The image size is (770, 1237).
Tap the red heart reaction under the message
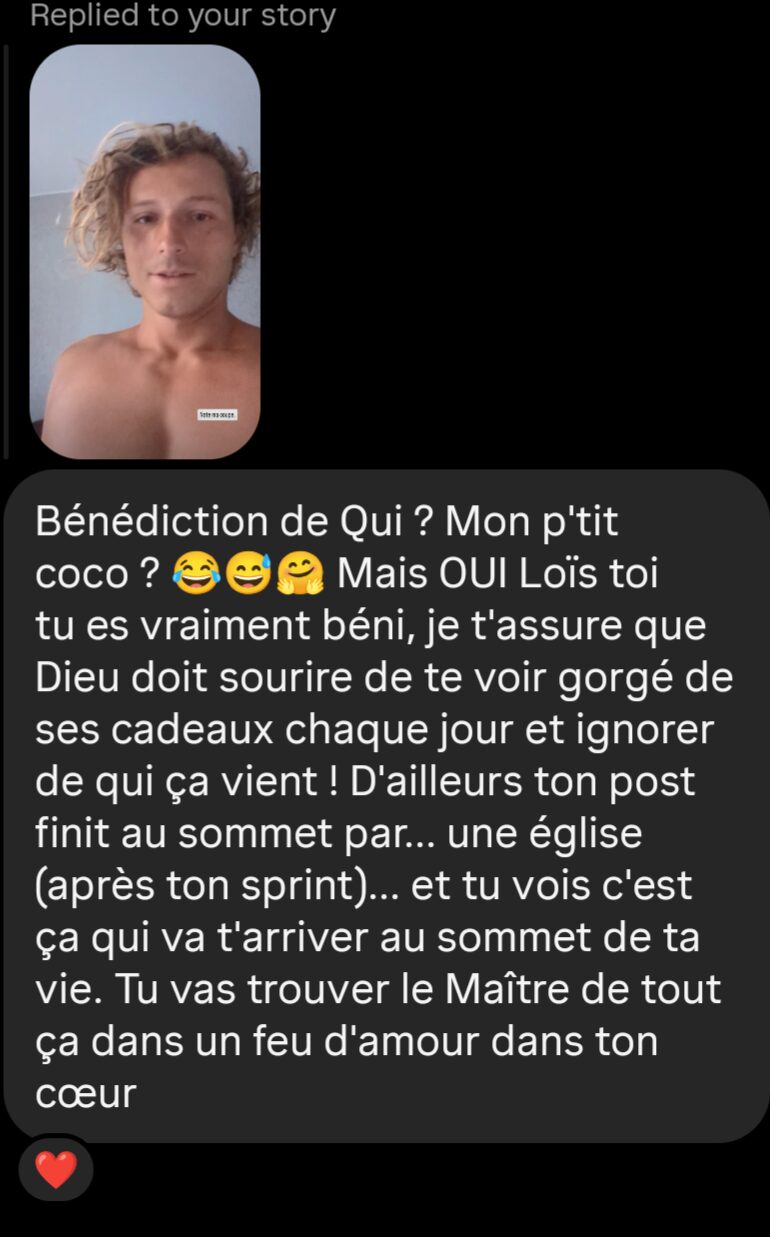56,1169
